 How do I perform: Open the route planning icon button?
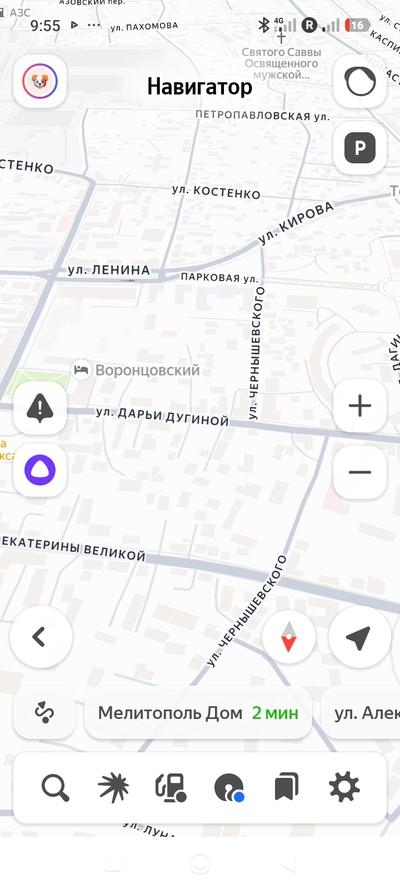coord(44,713)
